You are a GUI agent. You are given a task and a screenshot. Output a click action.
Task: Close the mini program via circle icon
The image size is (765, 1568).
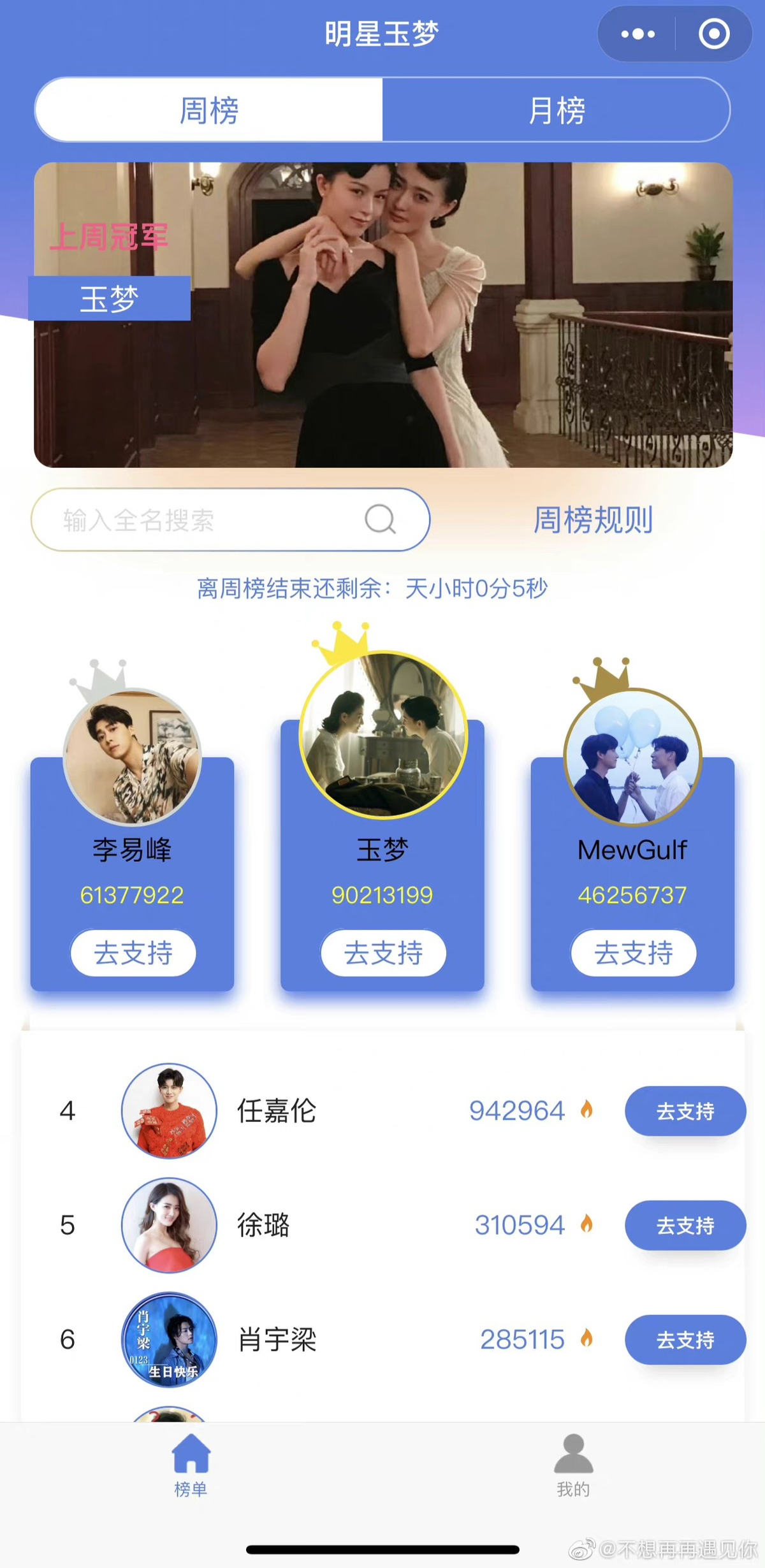point(713,34)
